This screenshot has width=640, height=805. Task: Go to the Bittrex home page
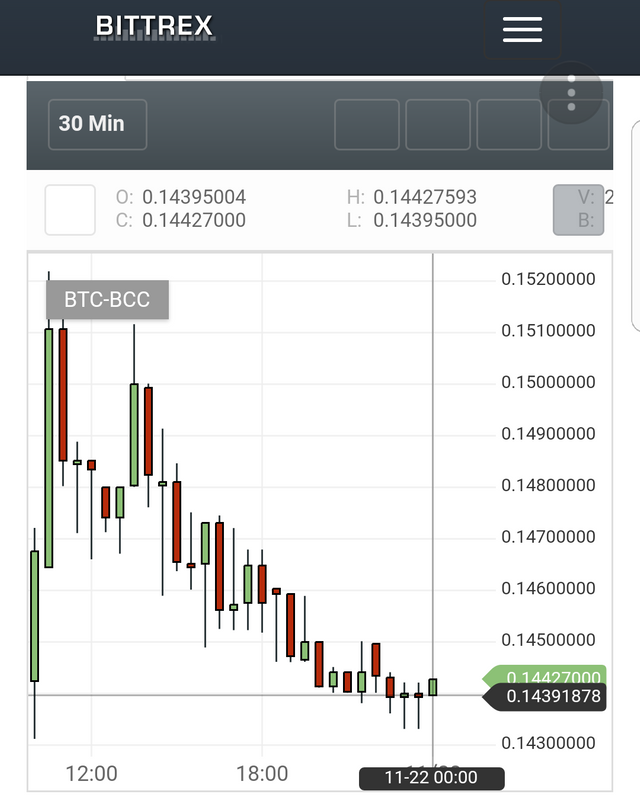click(x=154, y=26)
